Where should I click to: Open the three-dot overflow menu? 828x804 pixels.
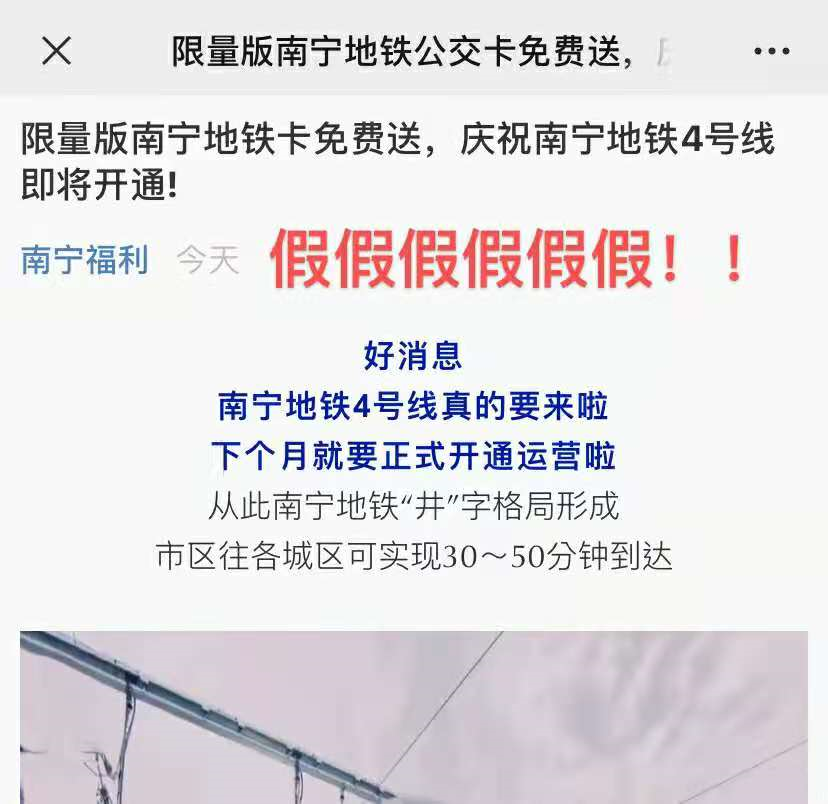771,51
